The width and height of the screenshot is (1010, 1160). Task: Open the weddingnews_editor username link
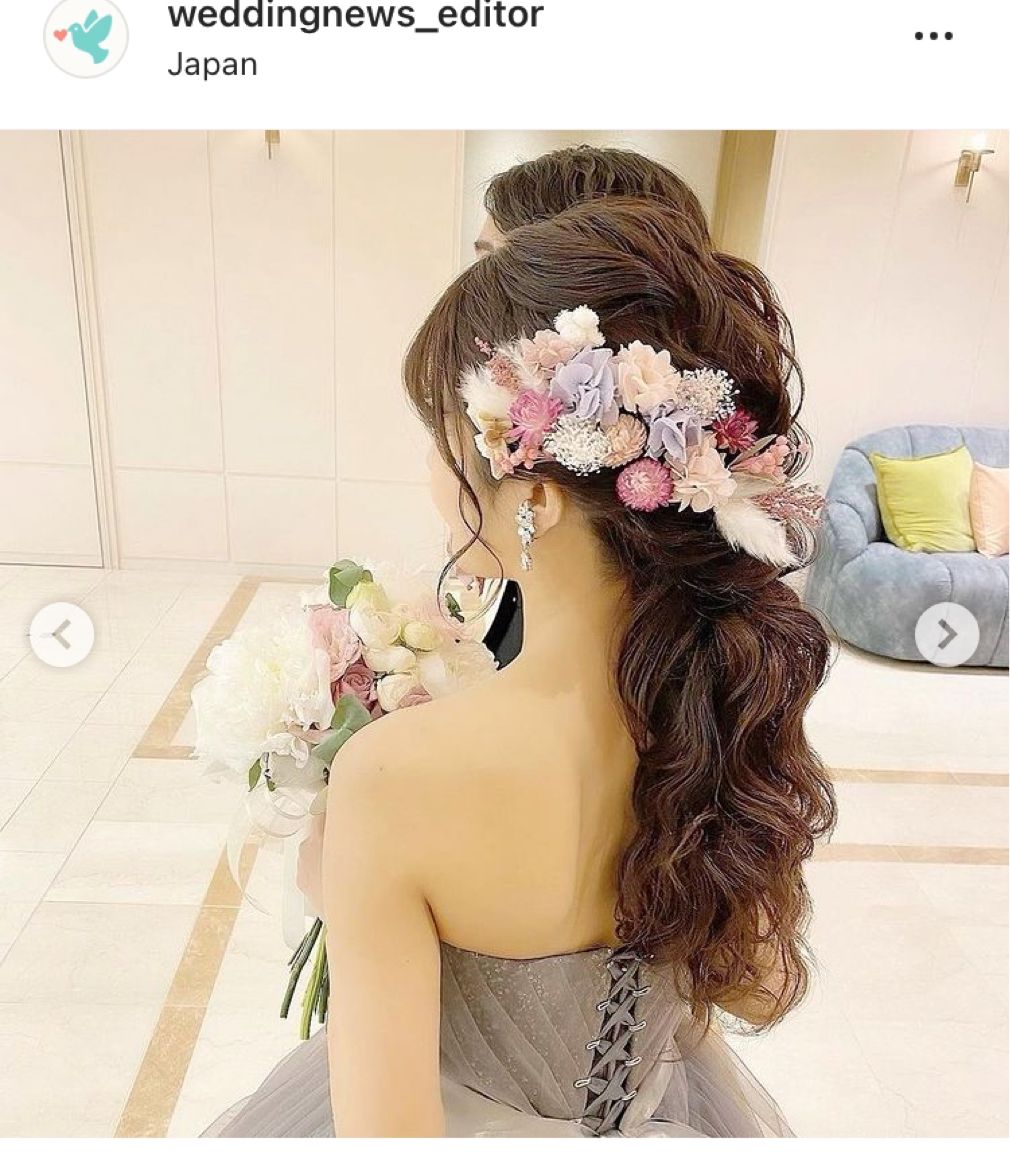[x=355, y=15]
